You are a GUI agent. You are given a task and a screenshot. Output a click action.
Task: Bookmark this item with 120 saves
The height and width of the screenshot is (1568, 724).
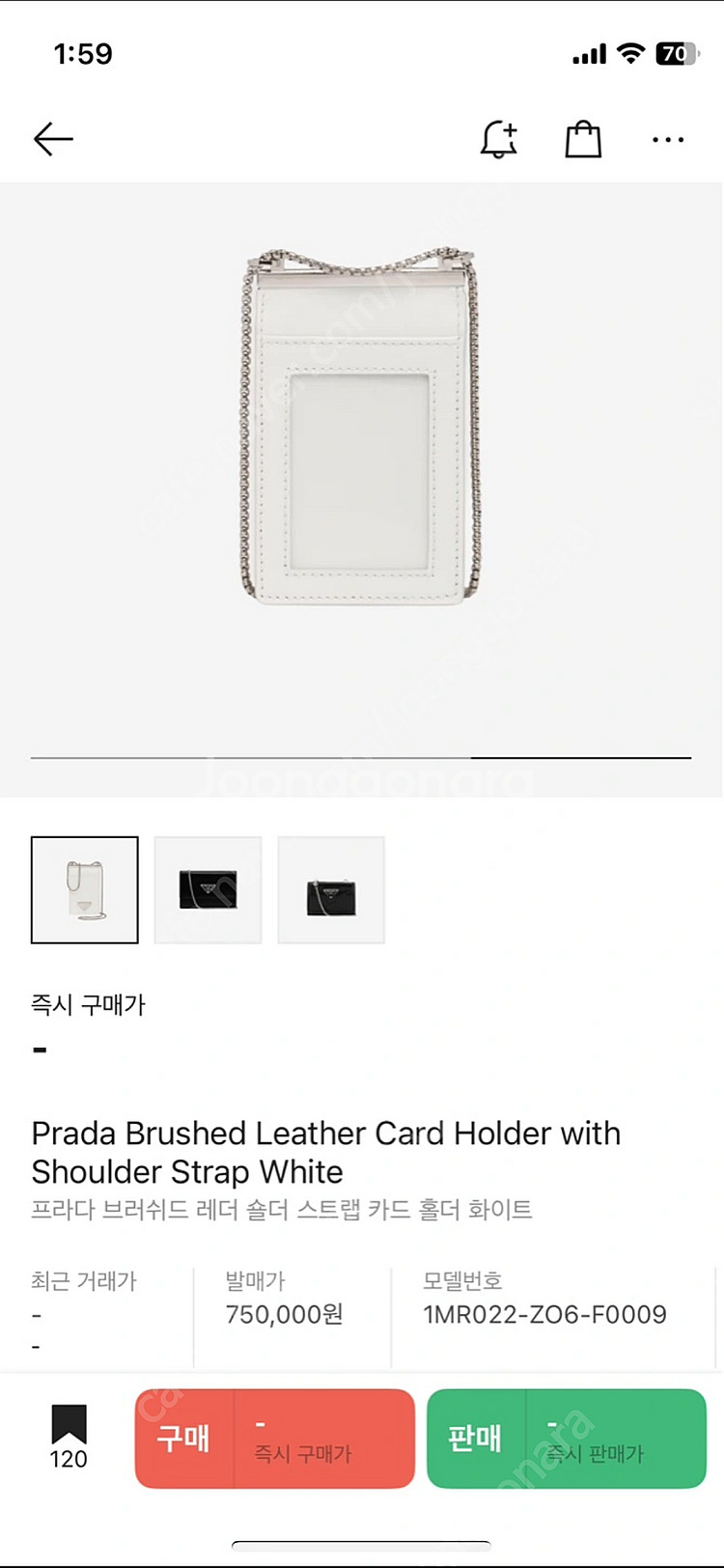[x=69, y=1435]
